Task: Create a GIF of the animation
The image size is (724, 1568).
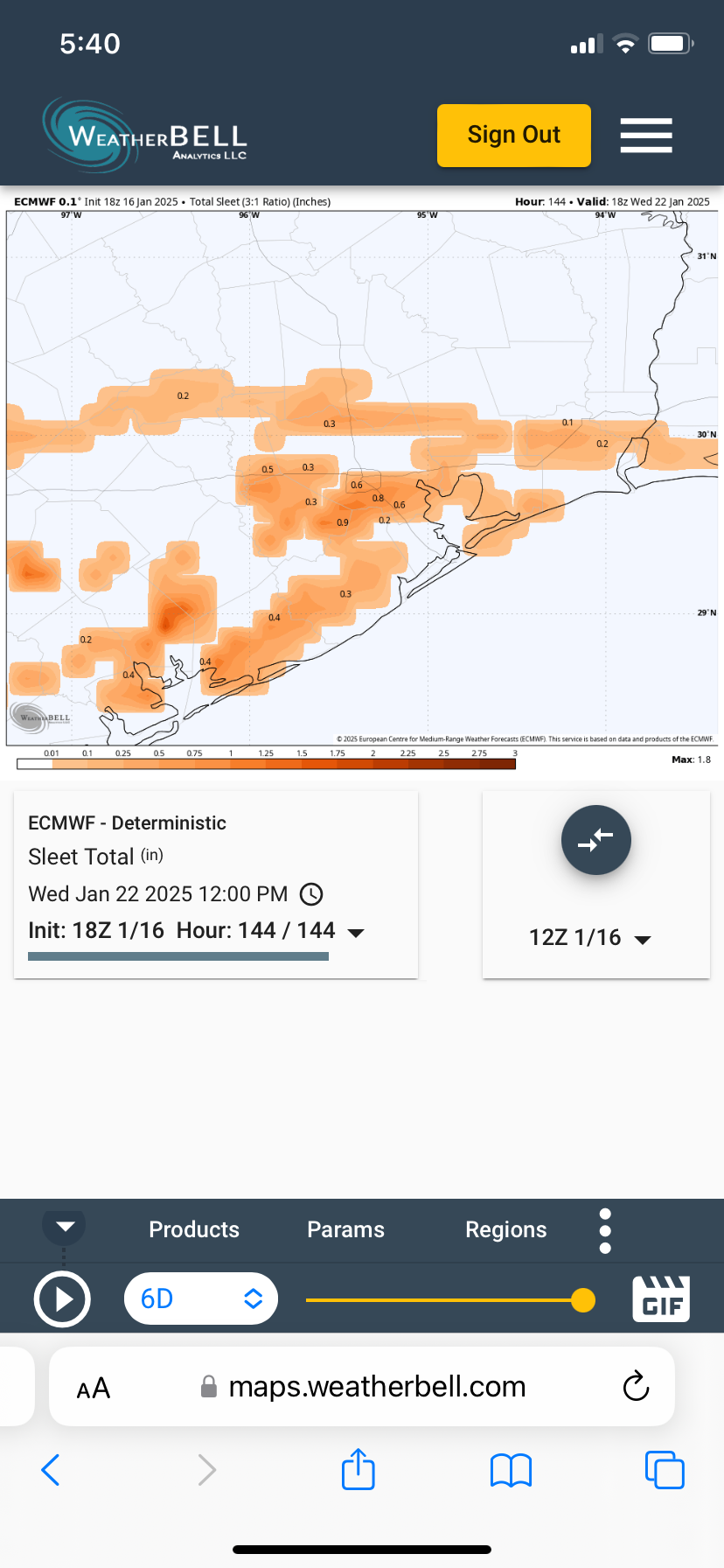Action: (x=661, y=1298)
